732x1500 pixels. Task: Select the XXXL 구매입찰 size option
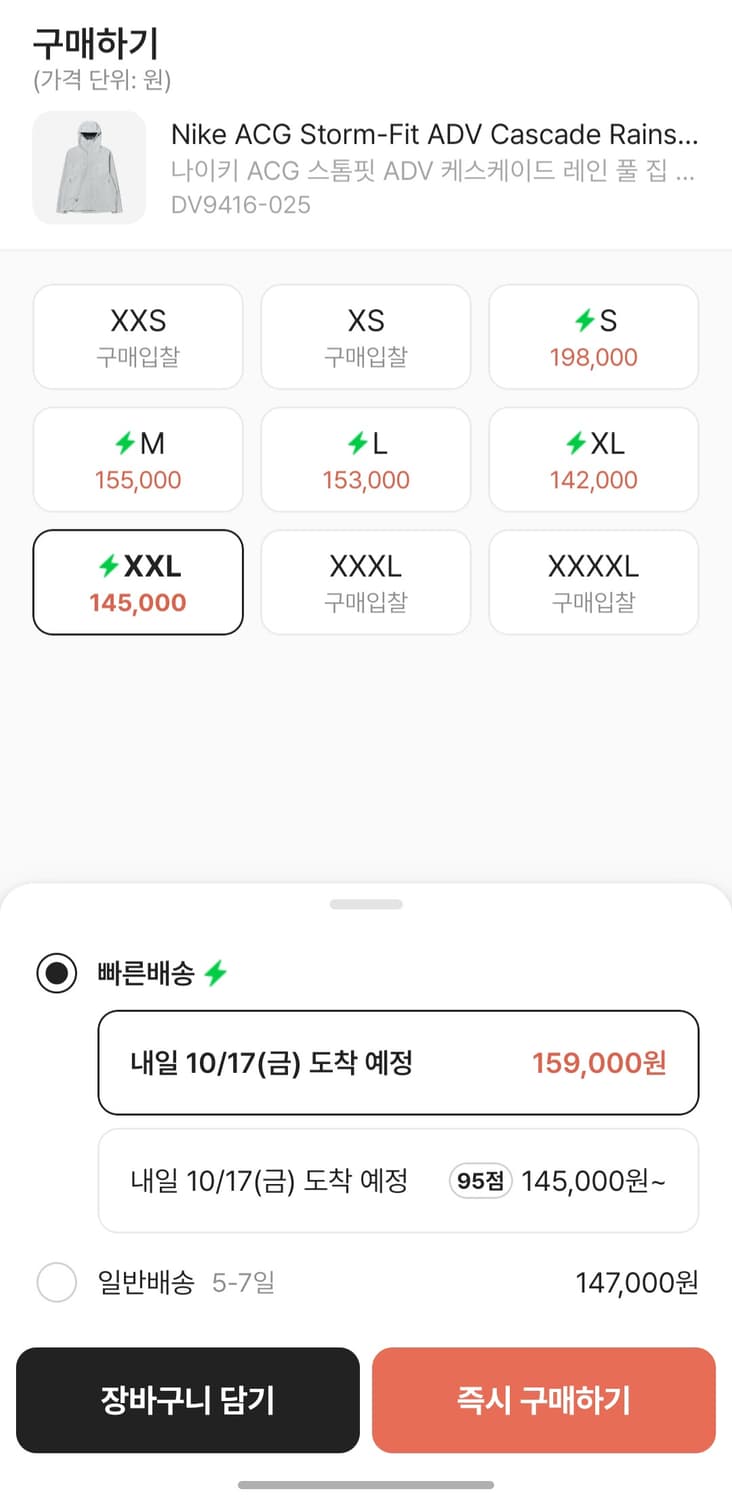pyautogui.click(x=365, y=582)
